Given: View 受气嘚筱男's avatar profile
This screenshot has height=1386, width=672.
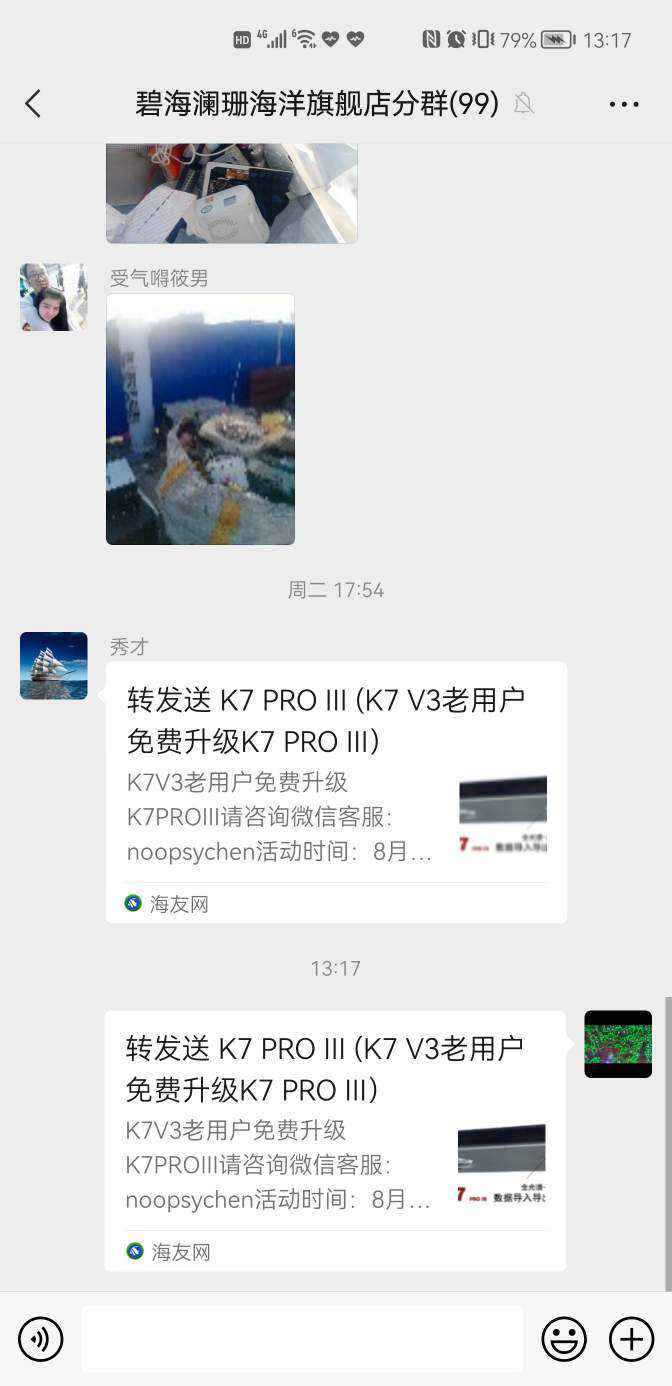Looking at the screenshot, I should coord(54,297).
